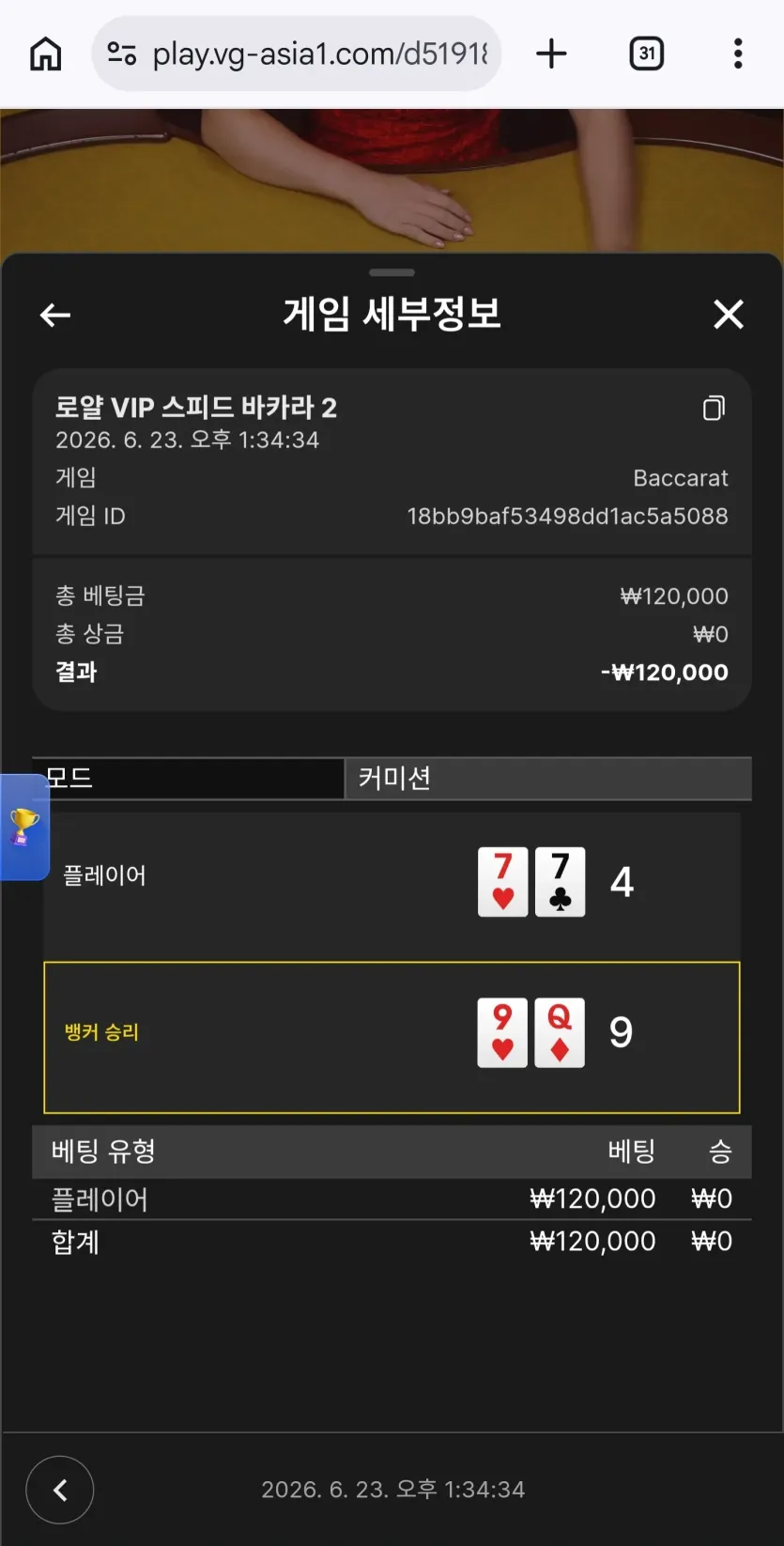Open the browser home page
This screenshot has width=784, height=1546.
[45, 54]
